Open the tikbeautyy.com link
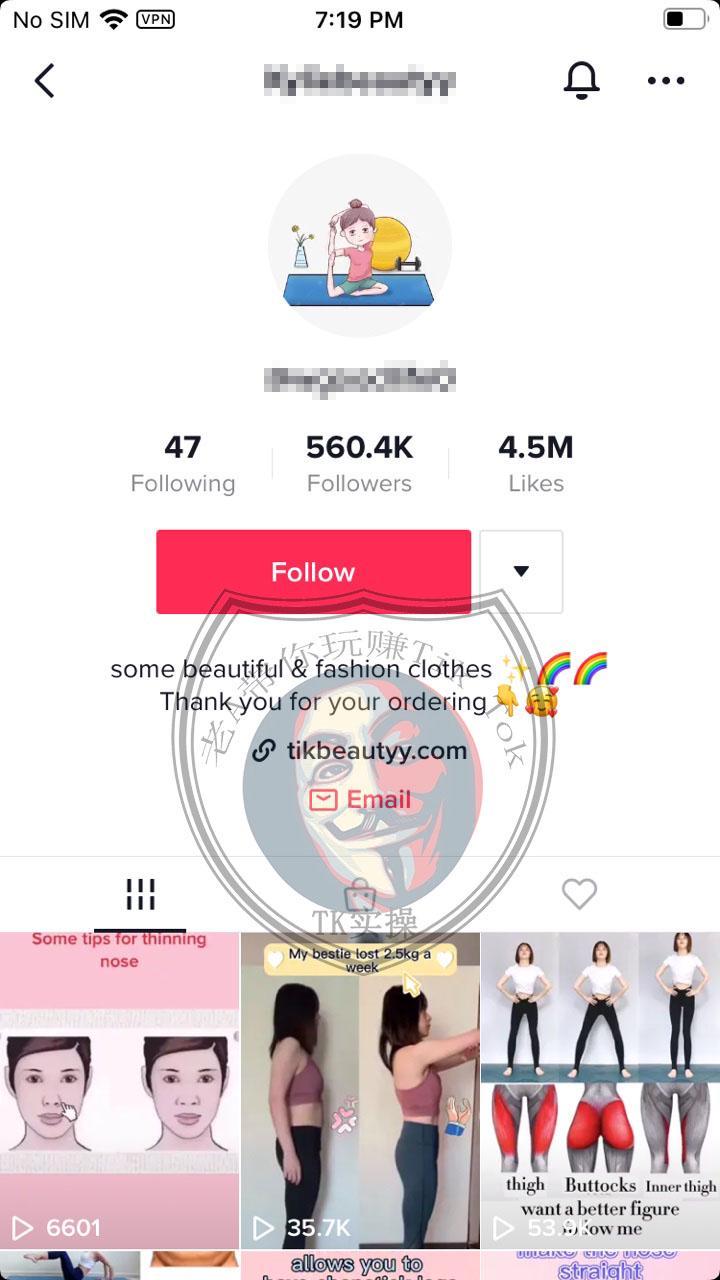 click(360, 750)
